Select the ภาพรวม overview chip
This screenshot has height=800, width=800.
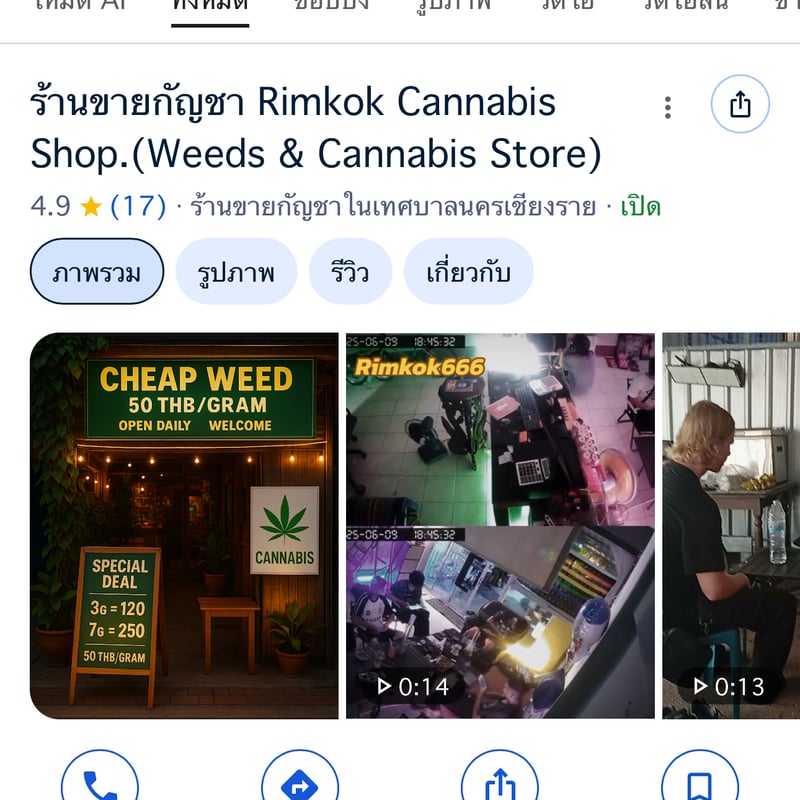click(97, 271)
